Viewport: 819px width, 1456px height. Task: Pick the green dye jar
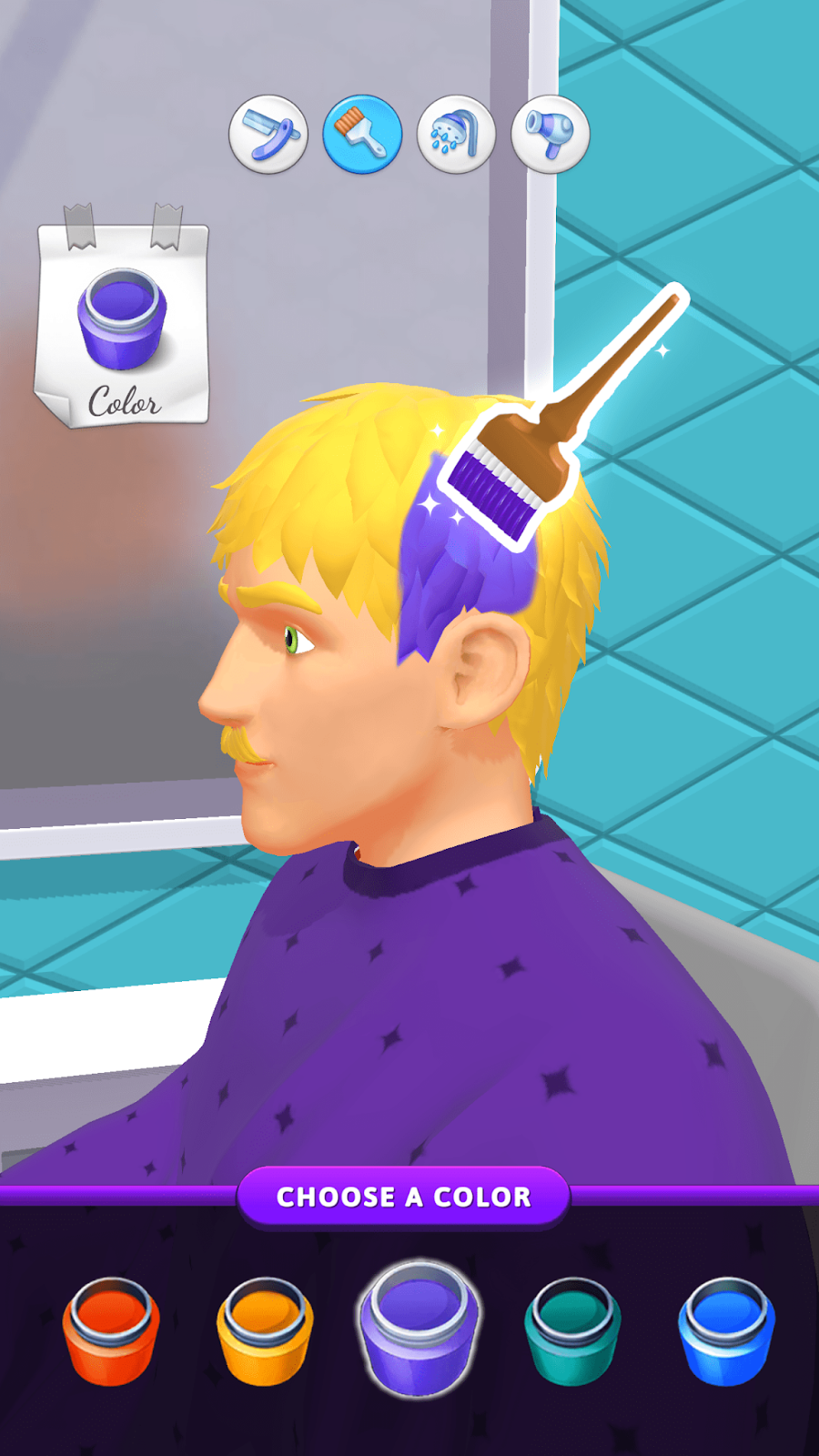tap(572, 1330)
